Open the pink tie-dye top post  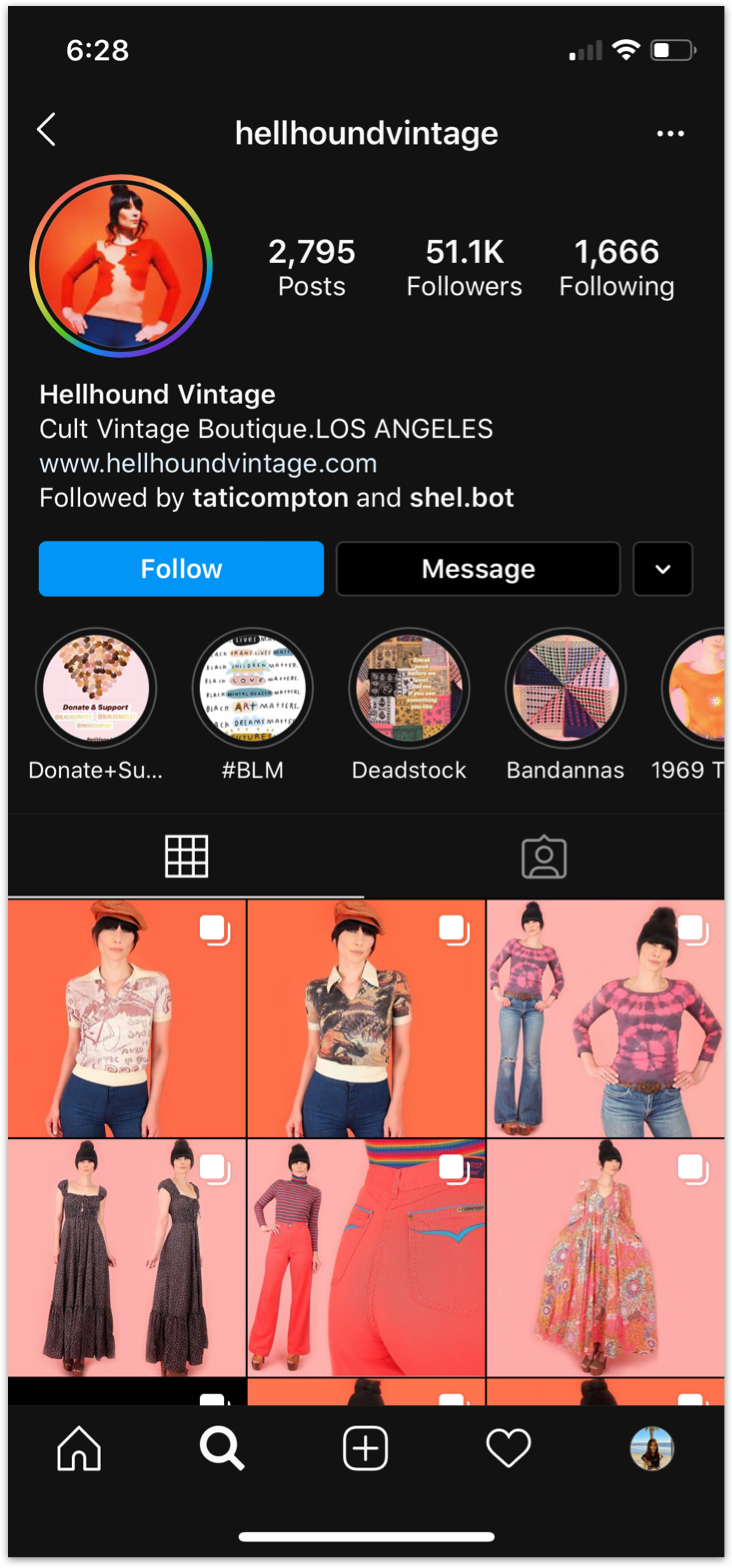click(606, 1018)
